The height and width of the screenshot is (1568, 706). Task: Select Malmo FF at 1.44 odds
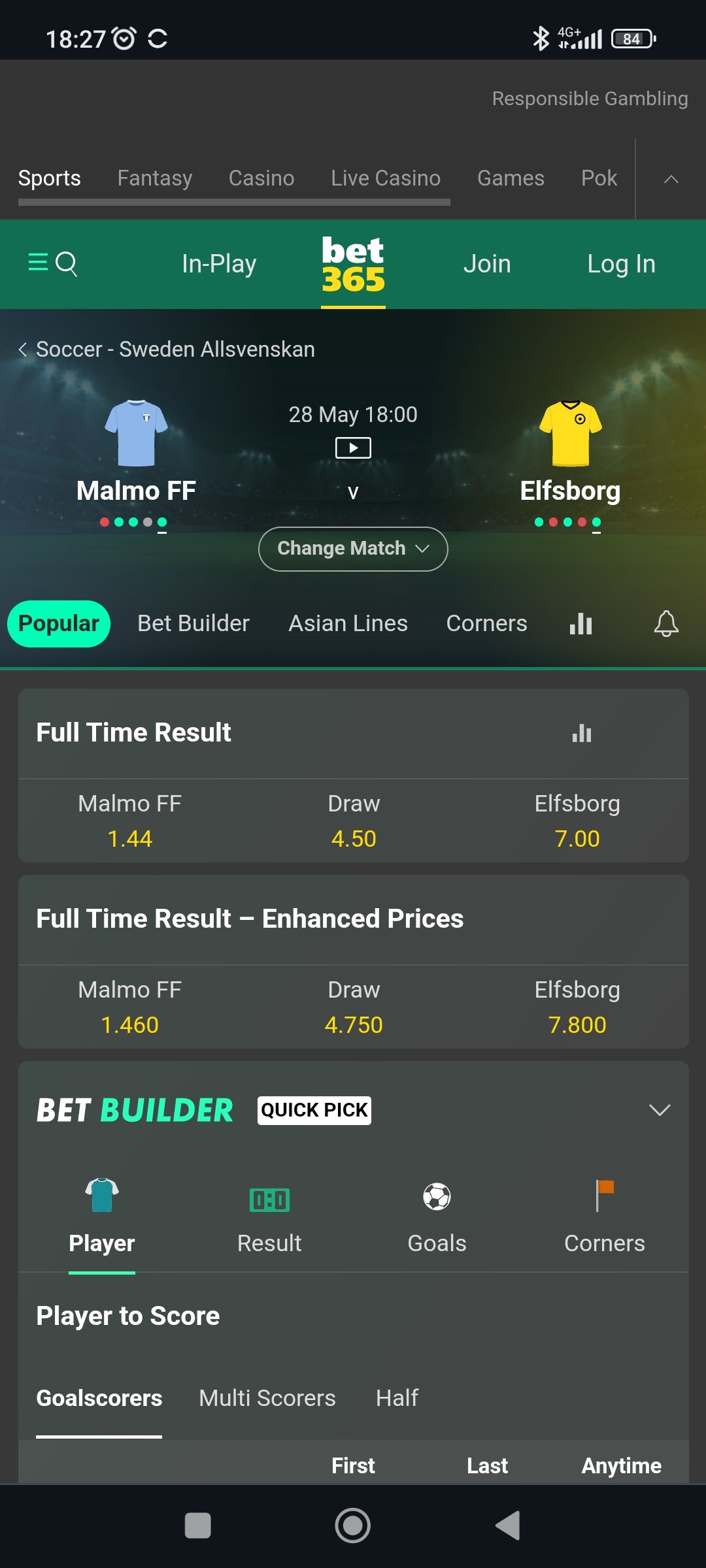[130, 821]
